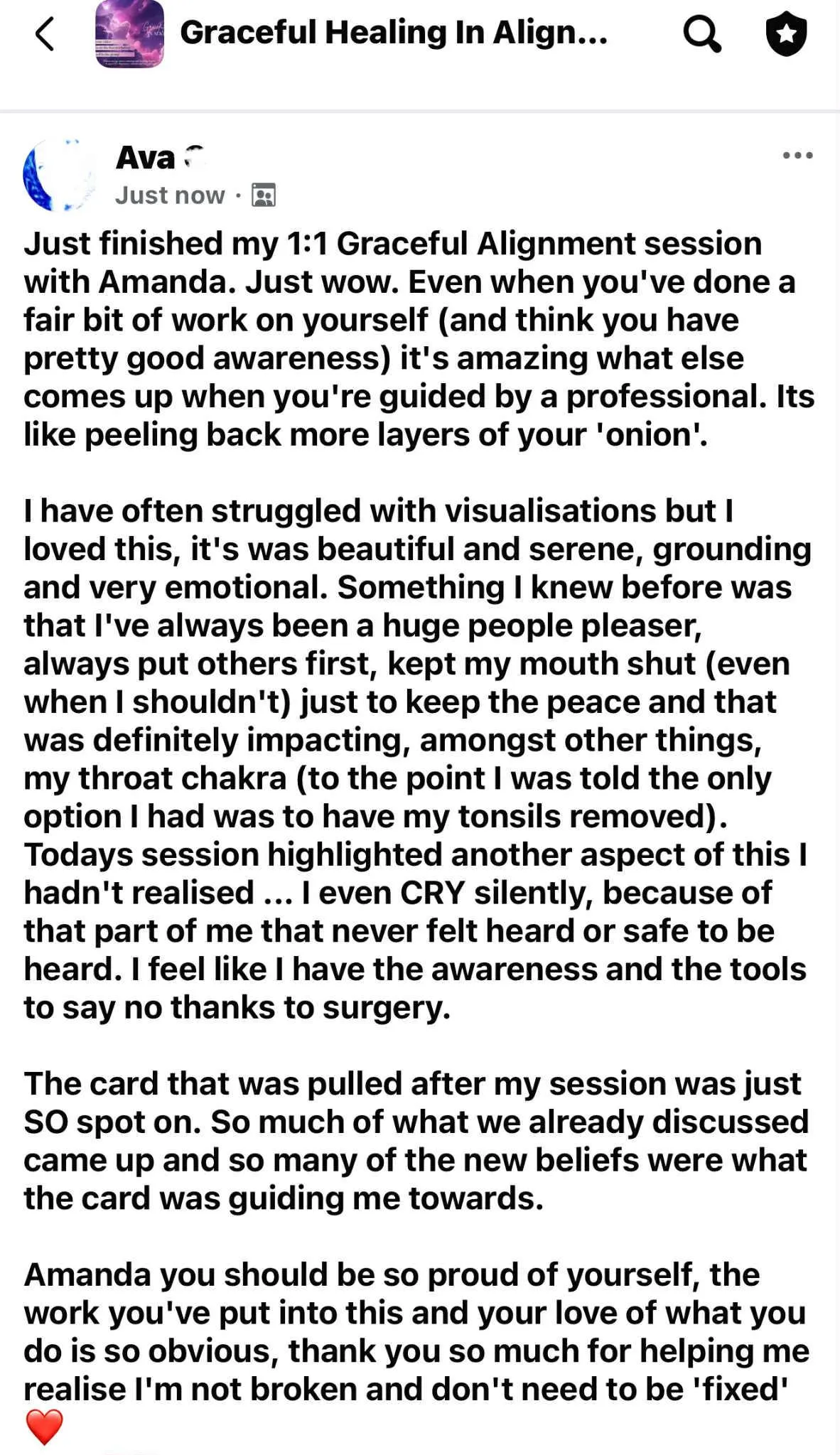The image size is (840, 1455).
Task: Open the group admin star shield
Action: [x=786, y=34]
